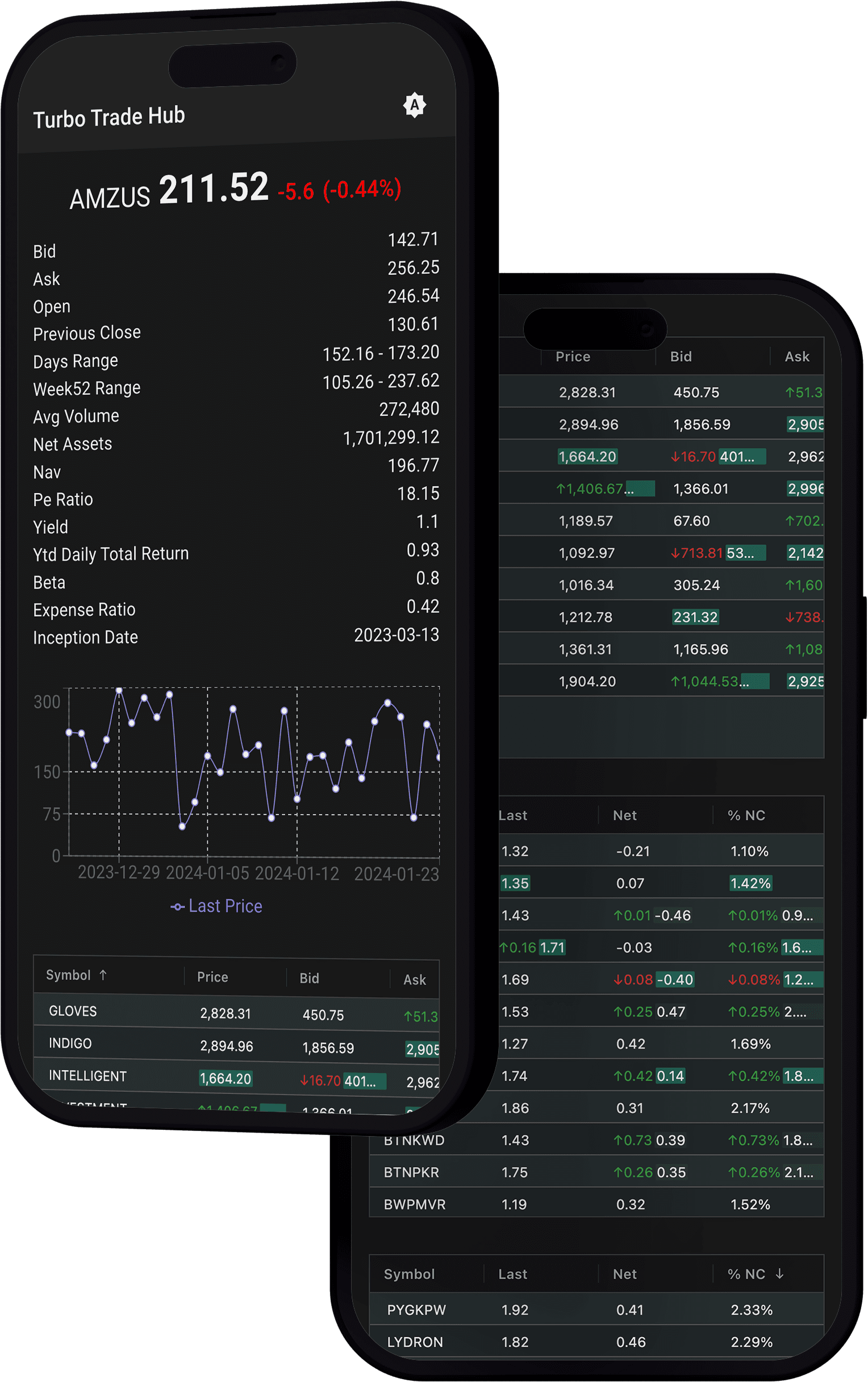The height and width of the screenshot is (1382, 868).
Task: Click a data point on the price chart
Action: 119,689
